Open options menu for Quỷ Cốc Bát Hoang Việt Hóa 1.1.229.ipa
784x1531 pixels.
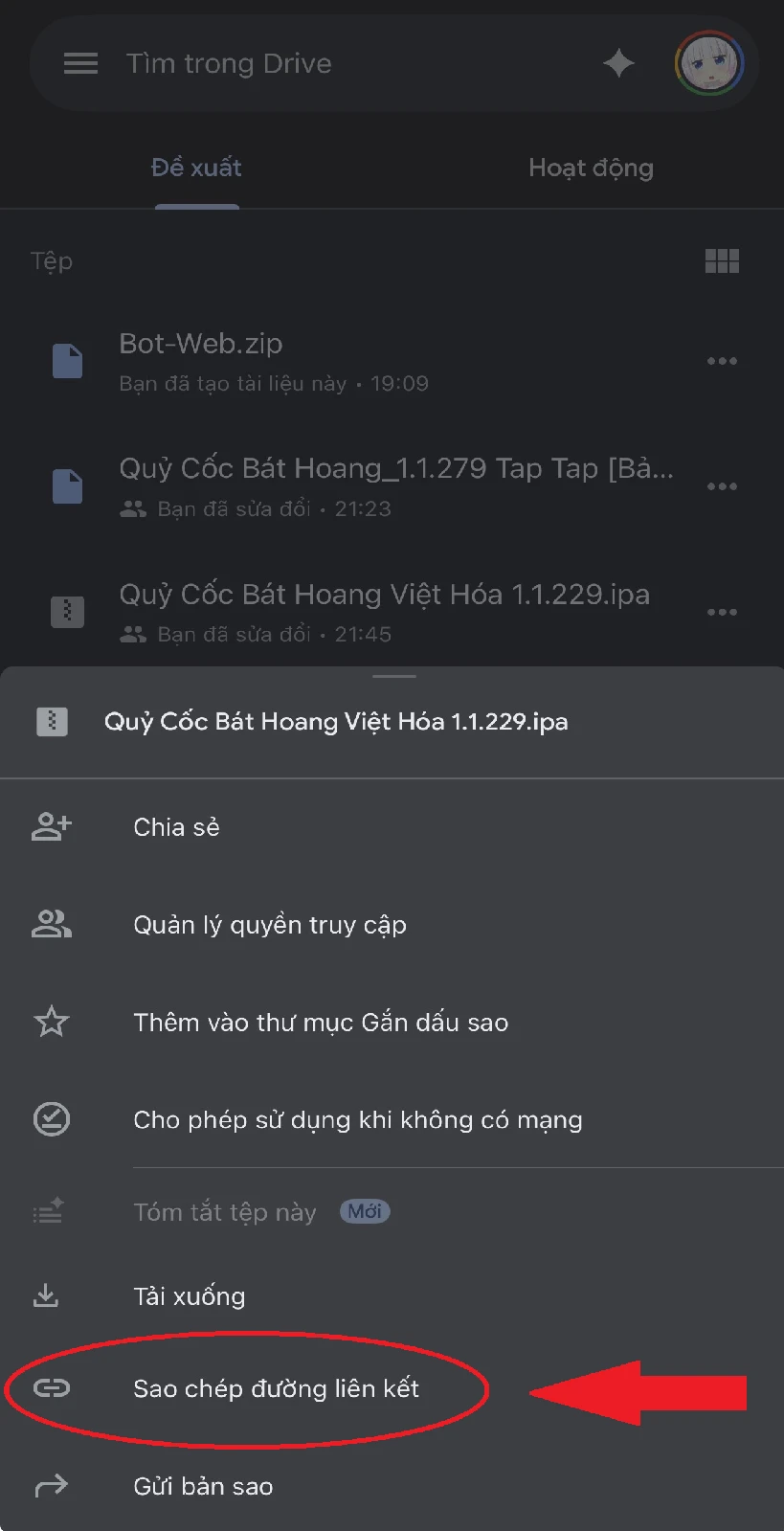point(723,612)
